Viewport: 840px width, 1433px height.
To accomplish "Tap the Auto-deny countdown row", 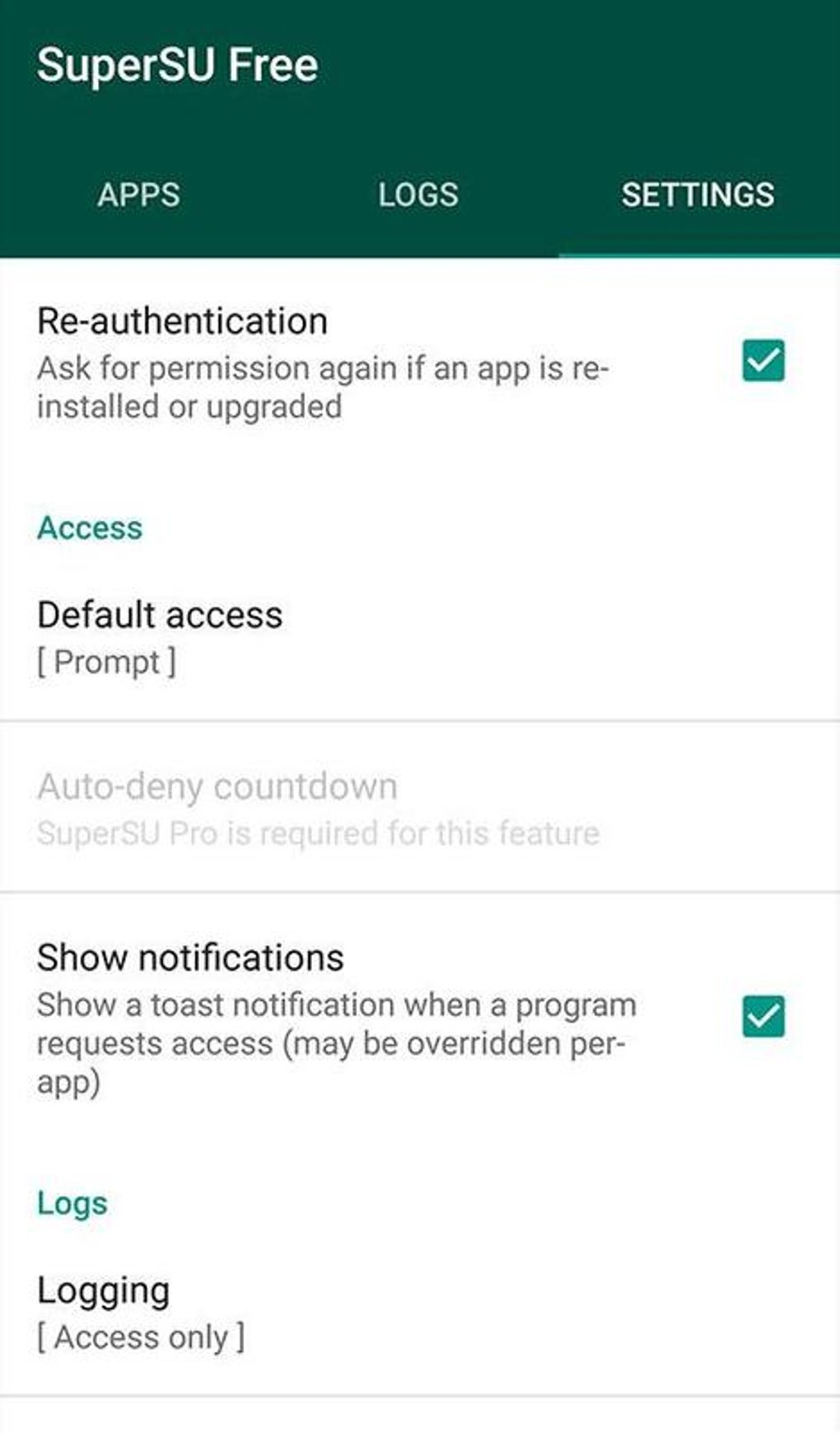I will click(420, 808).
